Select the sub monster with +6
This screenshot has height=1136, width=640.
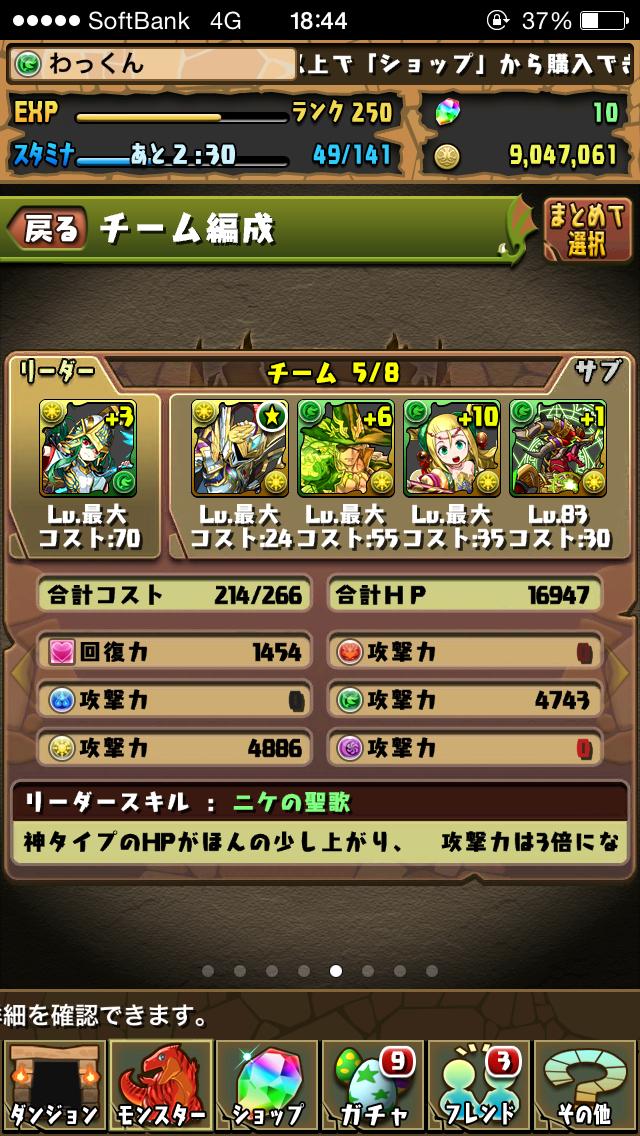pos(346,447)
